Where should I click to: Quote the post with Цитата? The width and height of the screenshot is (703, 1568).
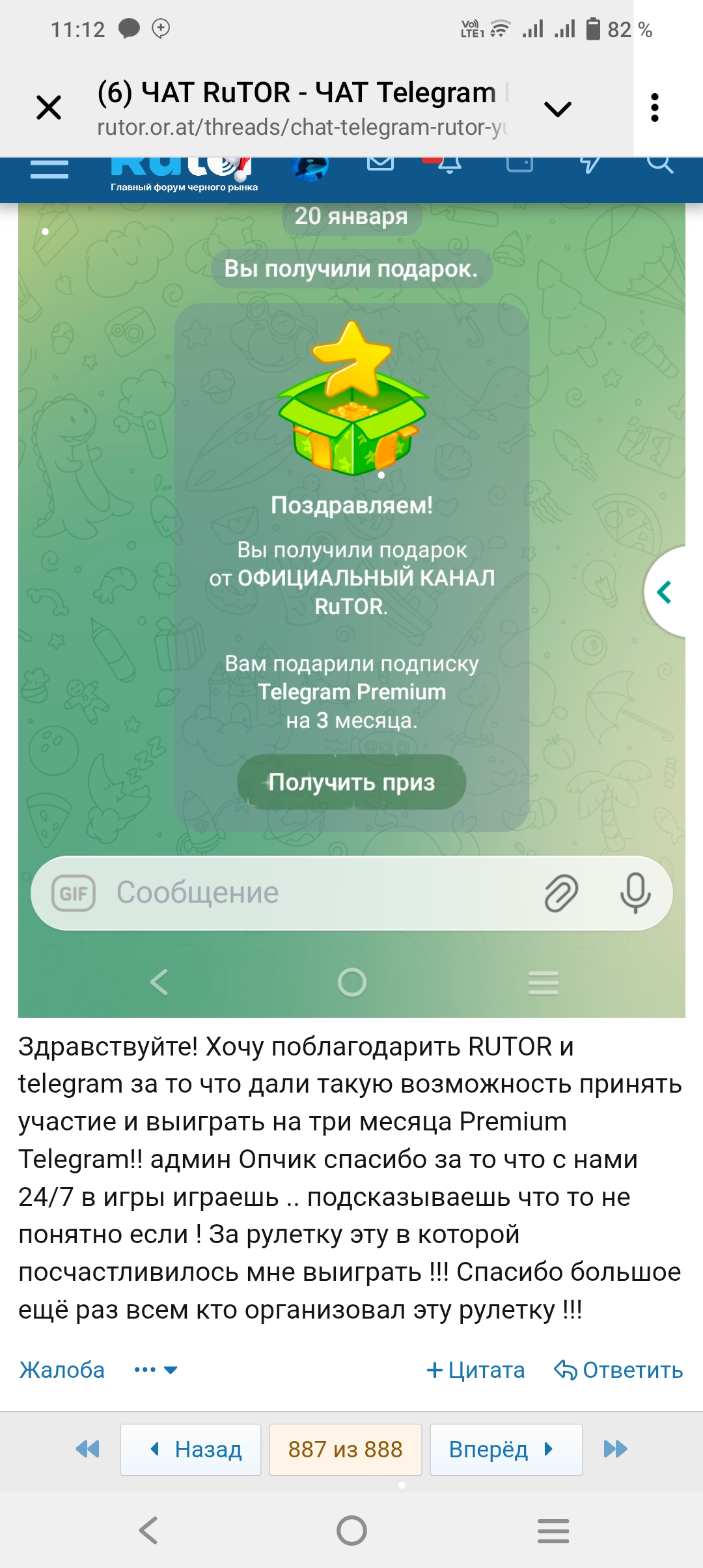476,1370
